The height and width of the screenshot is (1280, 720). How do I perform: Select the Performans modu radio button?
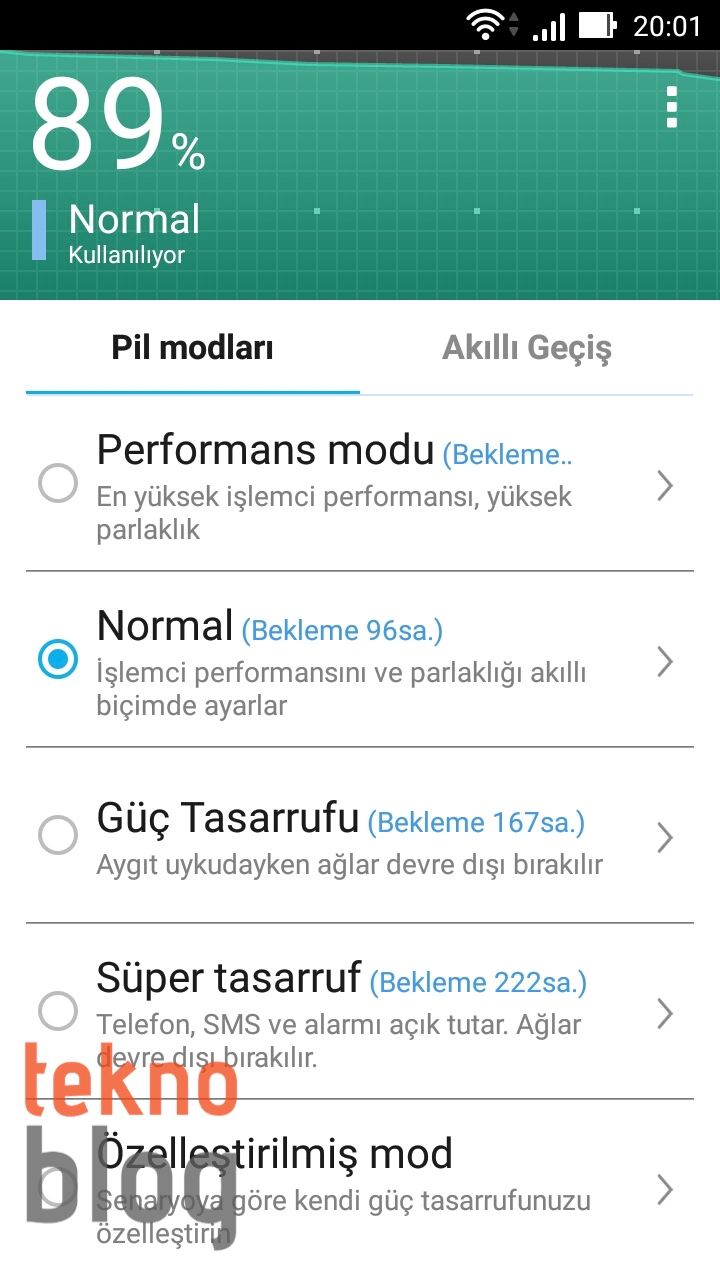point(58,483)
